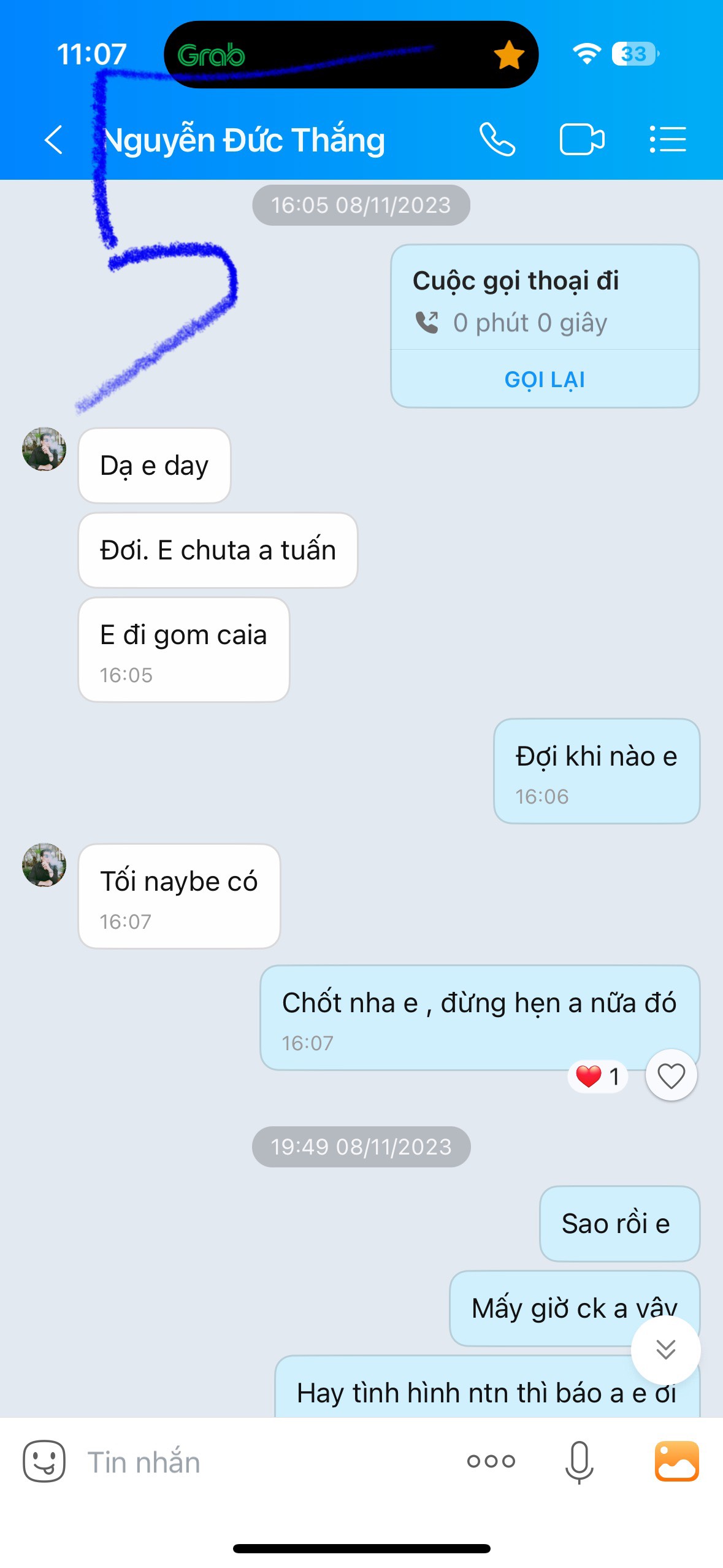Record a voice message
723x1568 pixels.
tap(579, 1462)
